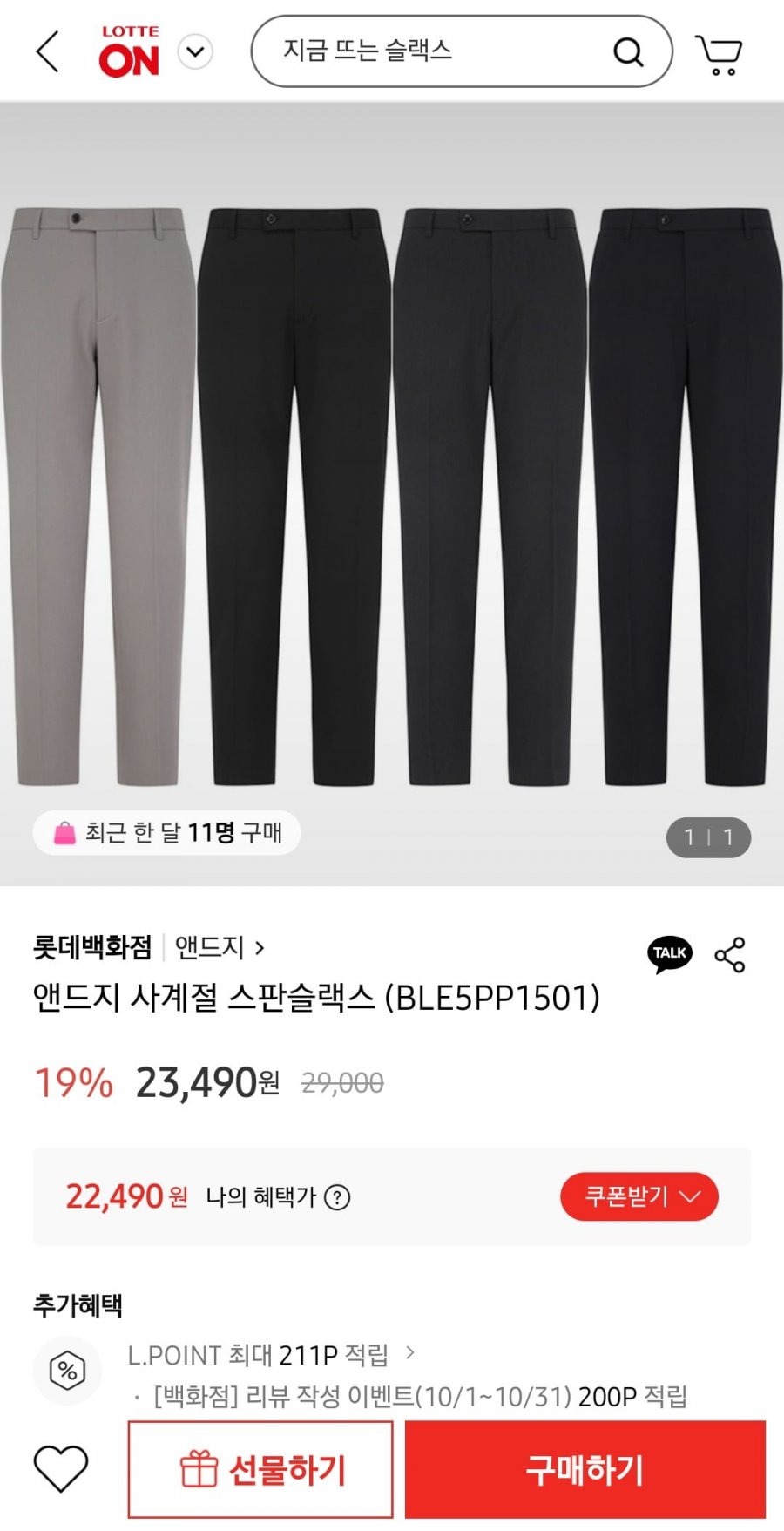The height and width of the screenshot is (1531, 784).
Task: Tap the 쿠폰받기 button
Action: [639, 1196]
